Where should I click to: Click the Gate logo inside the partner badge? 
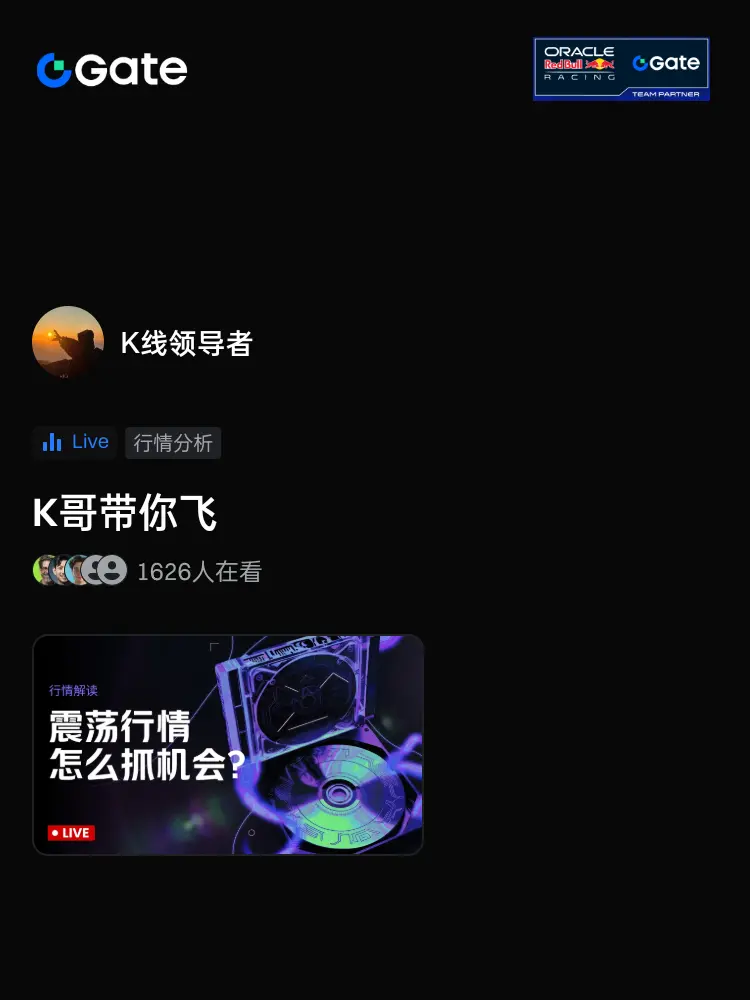[667, 63]
